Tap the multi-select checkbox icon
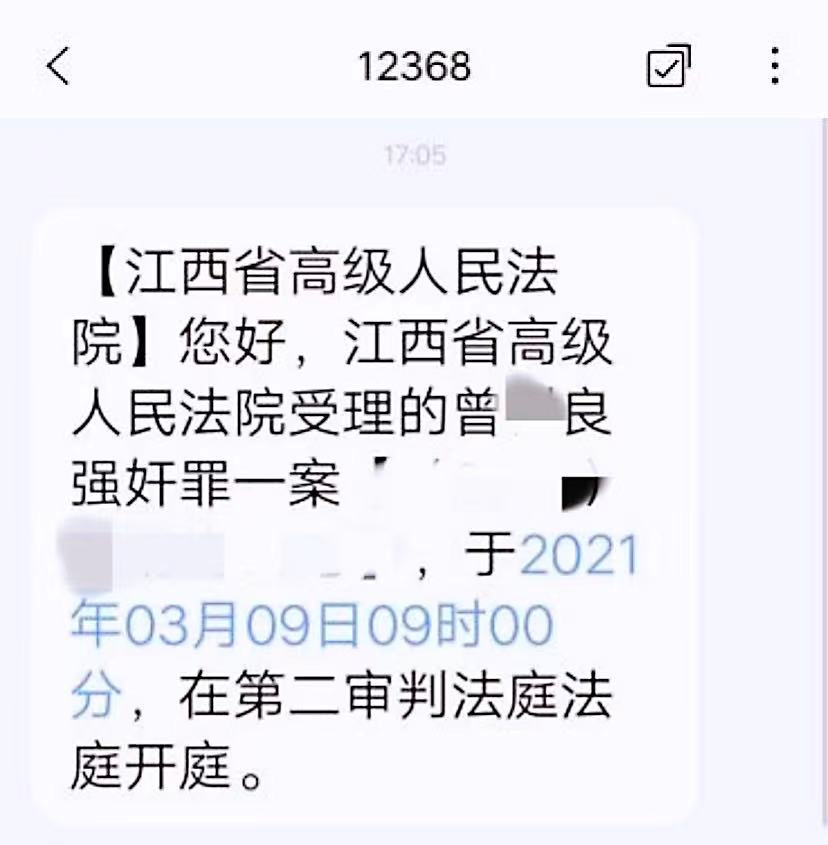The height and width of the screenshot is (845, 828). tap(668, 67)
